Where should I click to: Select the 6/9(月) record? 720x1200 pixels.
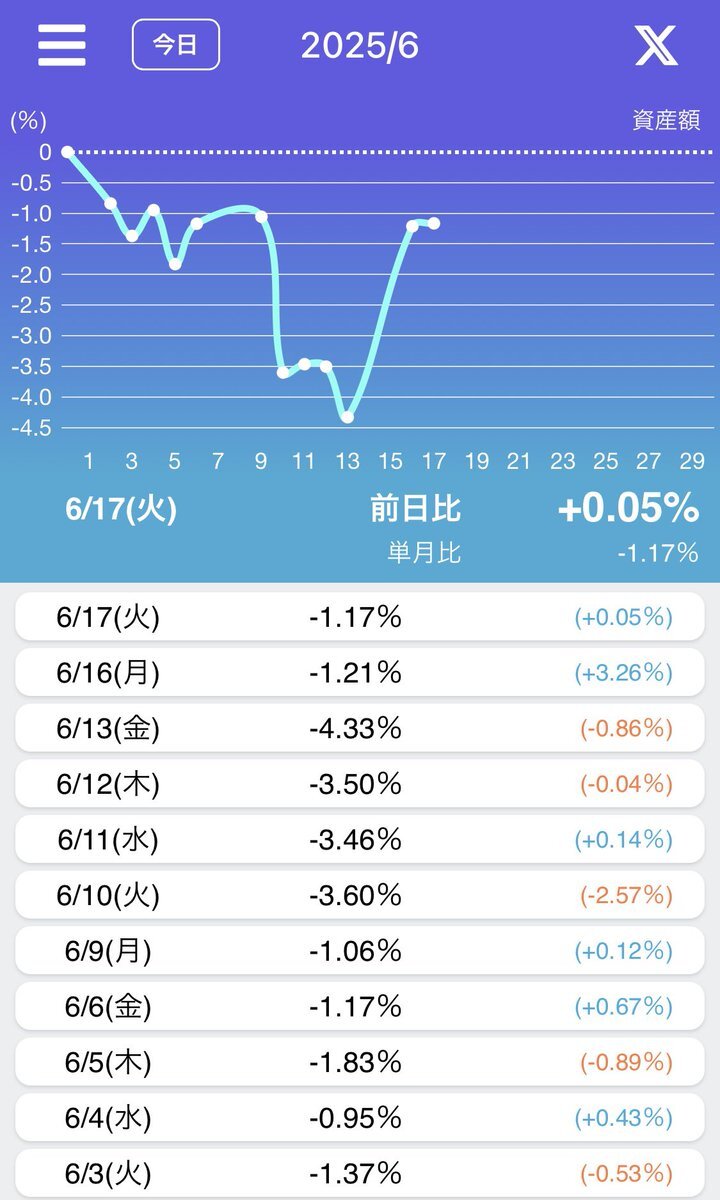pyautogui.click(x=360, y=950)
